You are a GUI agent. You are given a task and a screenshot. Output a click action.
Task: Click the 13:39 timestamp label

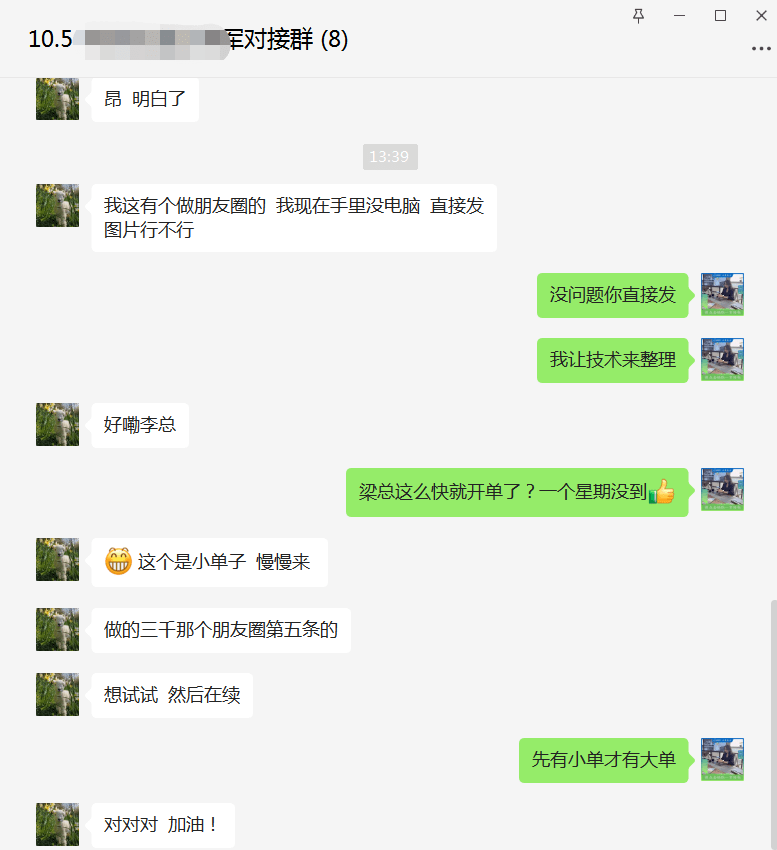(389, 156)
